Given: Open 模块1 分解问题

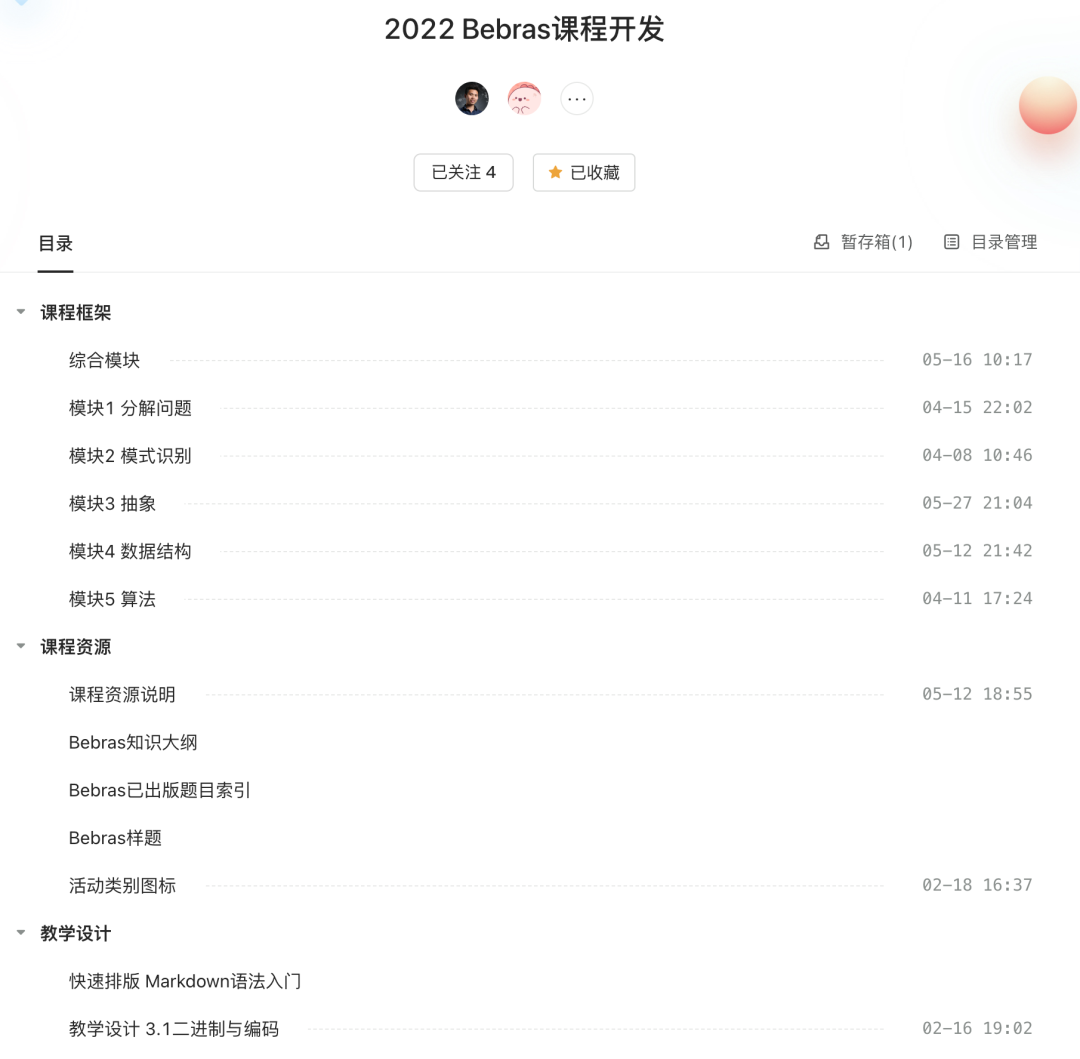Looking at the screenshot, I should [x=130, y=408].
